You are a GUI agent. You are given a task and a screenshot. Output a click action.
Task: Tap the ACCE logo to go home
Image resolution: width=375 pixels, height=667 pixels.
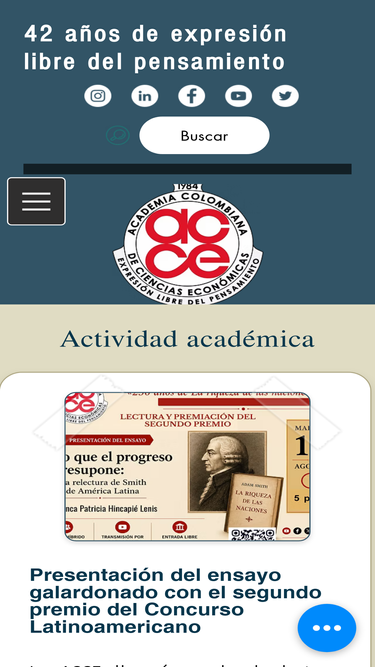pos(188,244)
